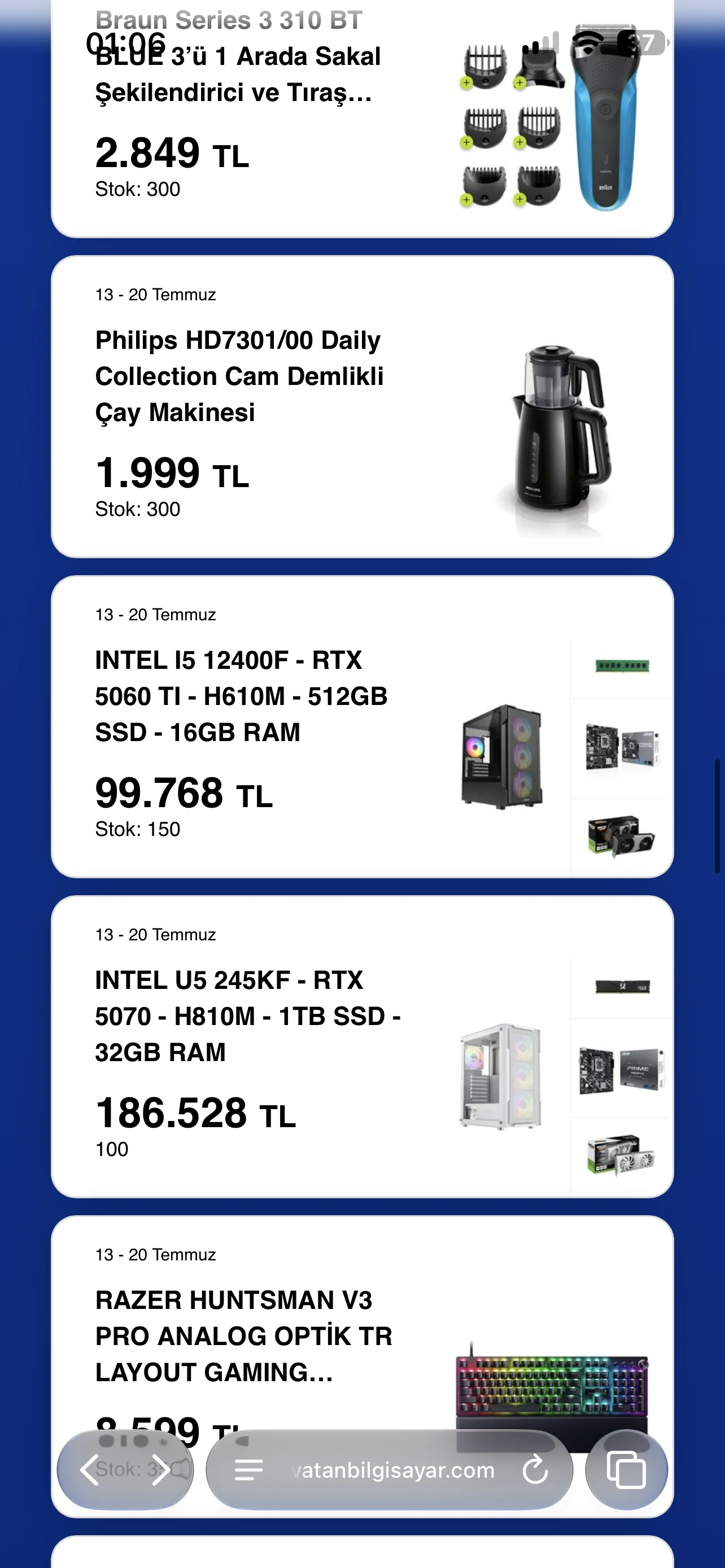This screenshot has width=725, height=1568.
Task: Reload the current page
Action: tap(535, 1470)
